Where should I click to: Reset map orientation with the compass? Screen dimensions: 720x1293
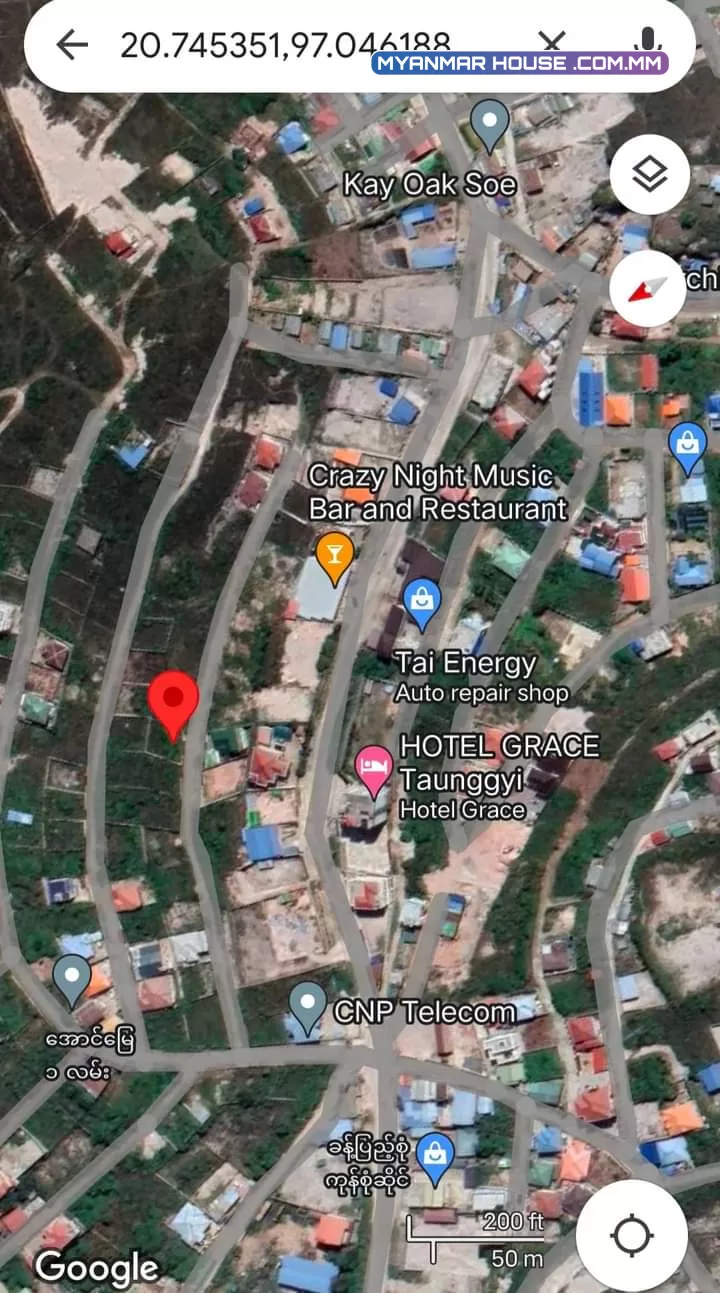coord(650,288)
